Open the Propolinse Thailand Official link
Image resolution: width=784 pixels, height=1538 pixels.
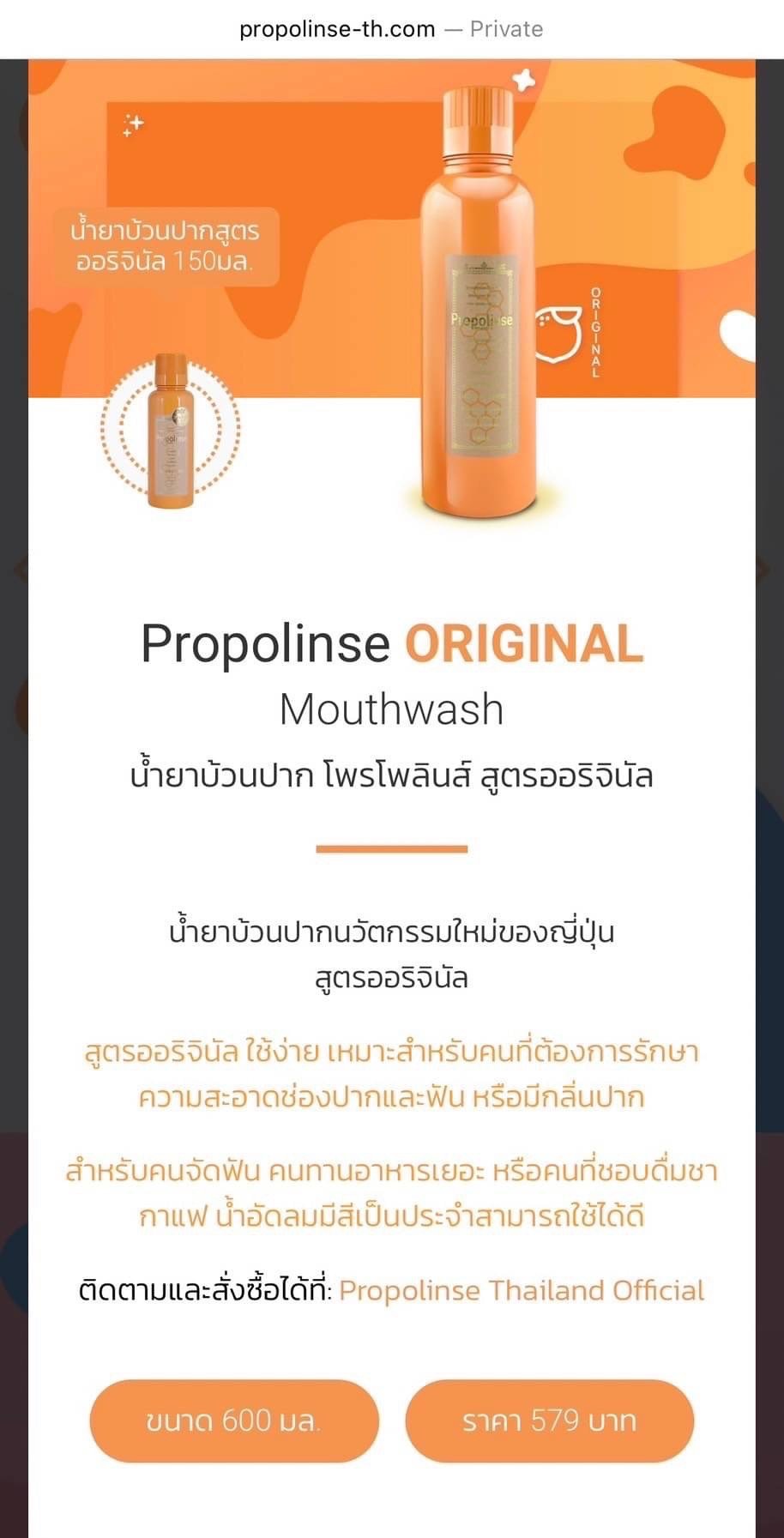(x=522, y=1290)
